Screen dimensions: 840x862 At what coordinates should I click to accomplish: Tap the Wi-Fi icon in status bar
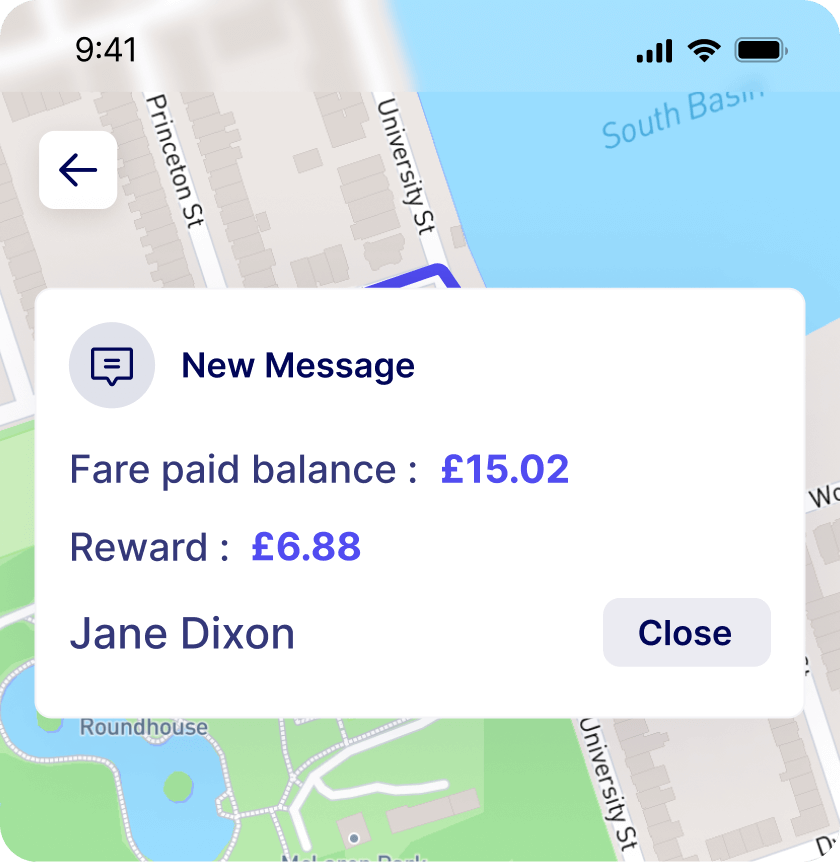click(x=707, y=49)
